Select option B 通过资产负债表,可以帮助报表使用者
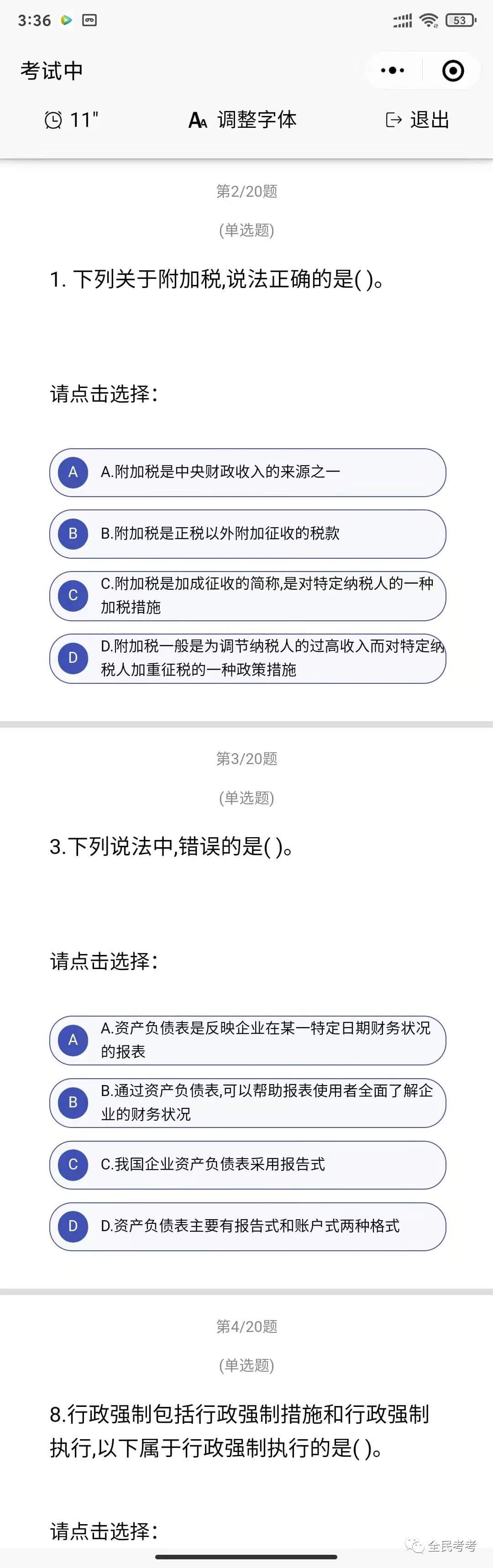Screen dimensions: 493x1568 (247, 1102)
